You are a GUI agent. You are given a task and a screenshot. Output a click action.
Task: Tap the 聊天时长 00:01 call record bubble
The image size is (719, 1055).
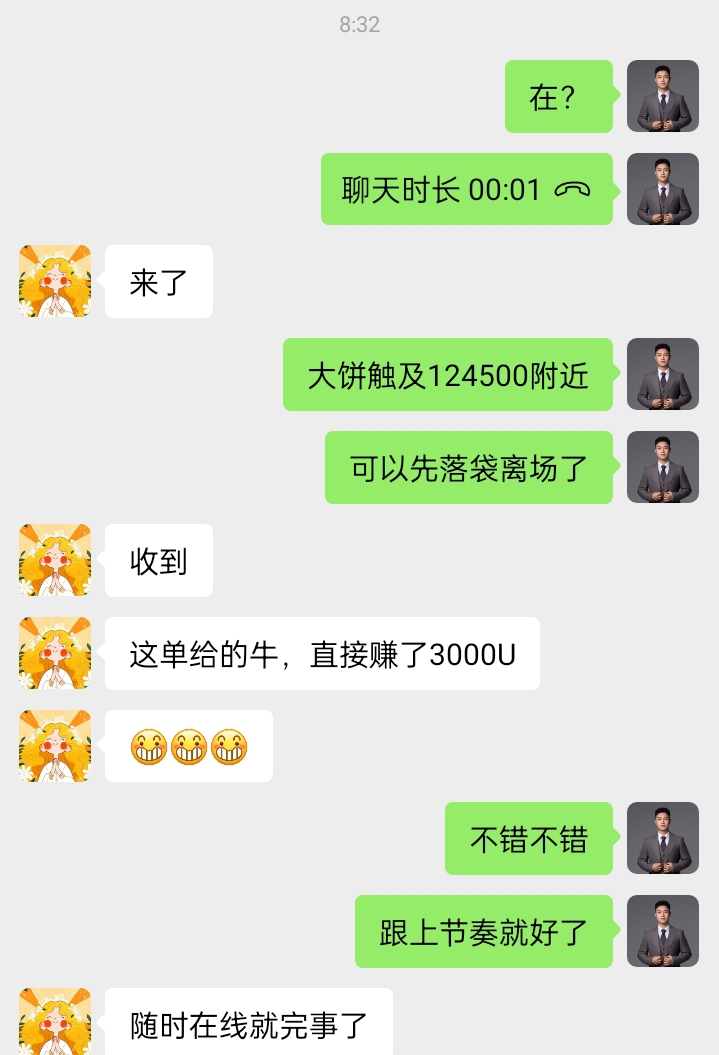coord(466,189)
